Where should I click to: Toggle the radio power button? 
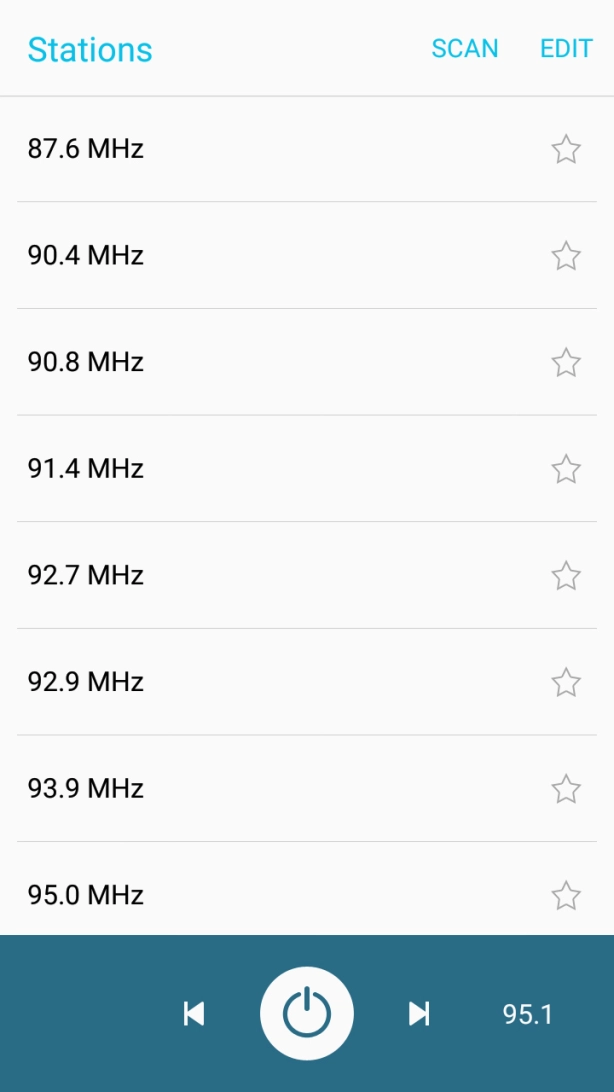[307, 1014]
